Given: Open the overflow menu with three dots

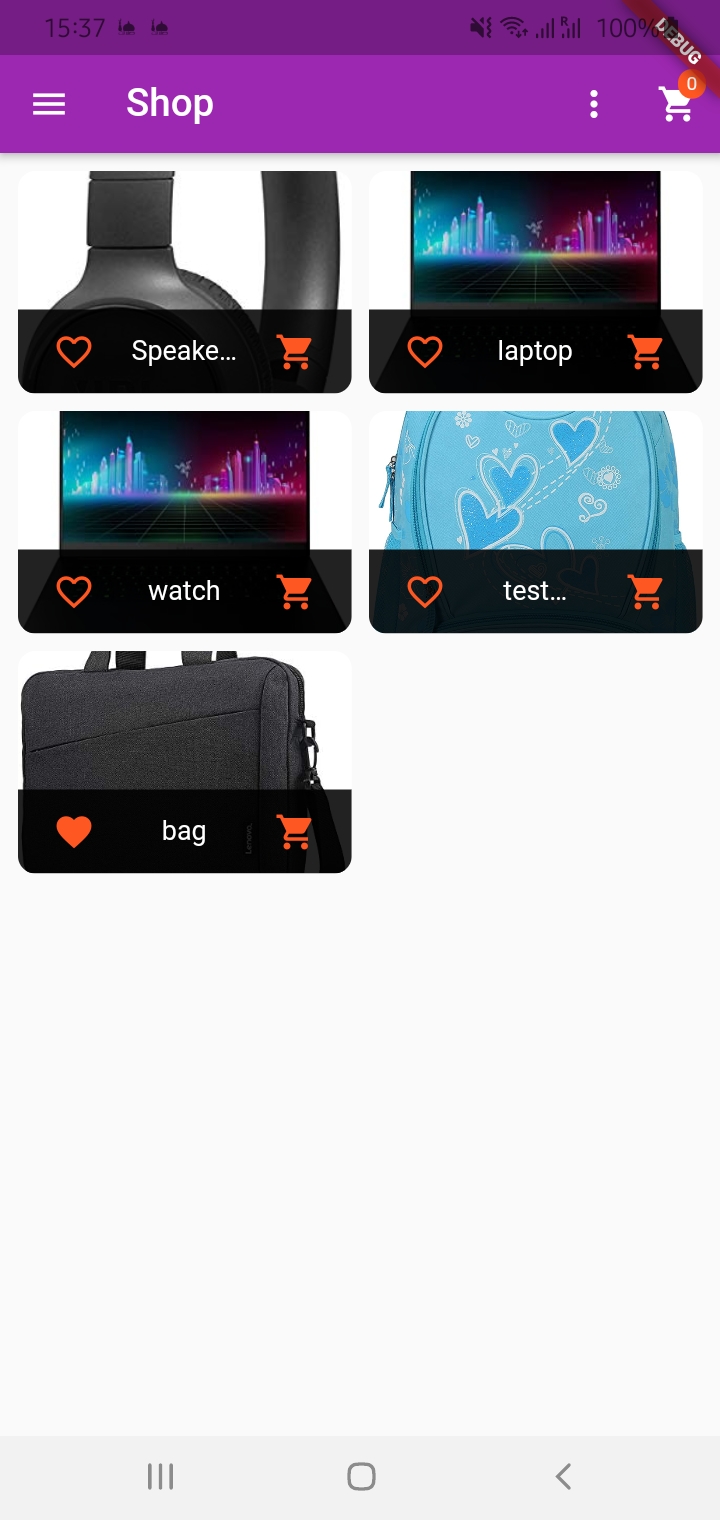Looking at the screenshot, I should 594,103.
